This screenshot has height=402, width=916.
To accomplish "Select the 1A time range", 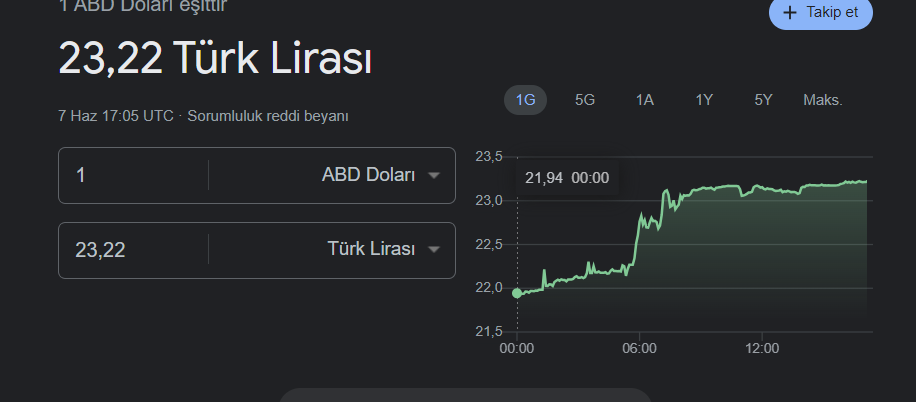I will (645, 100).
